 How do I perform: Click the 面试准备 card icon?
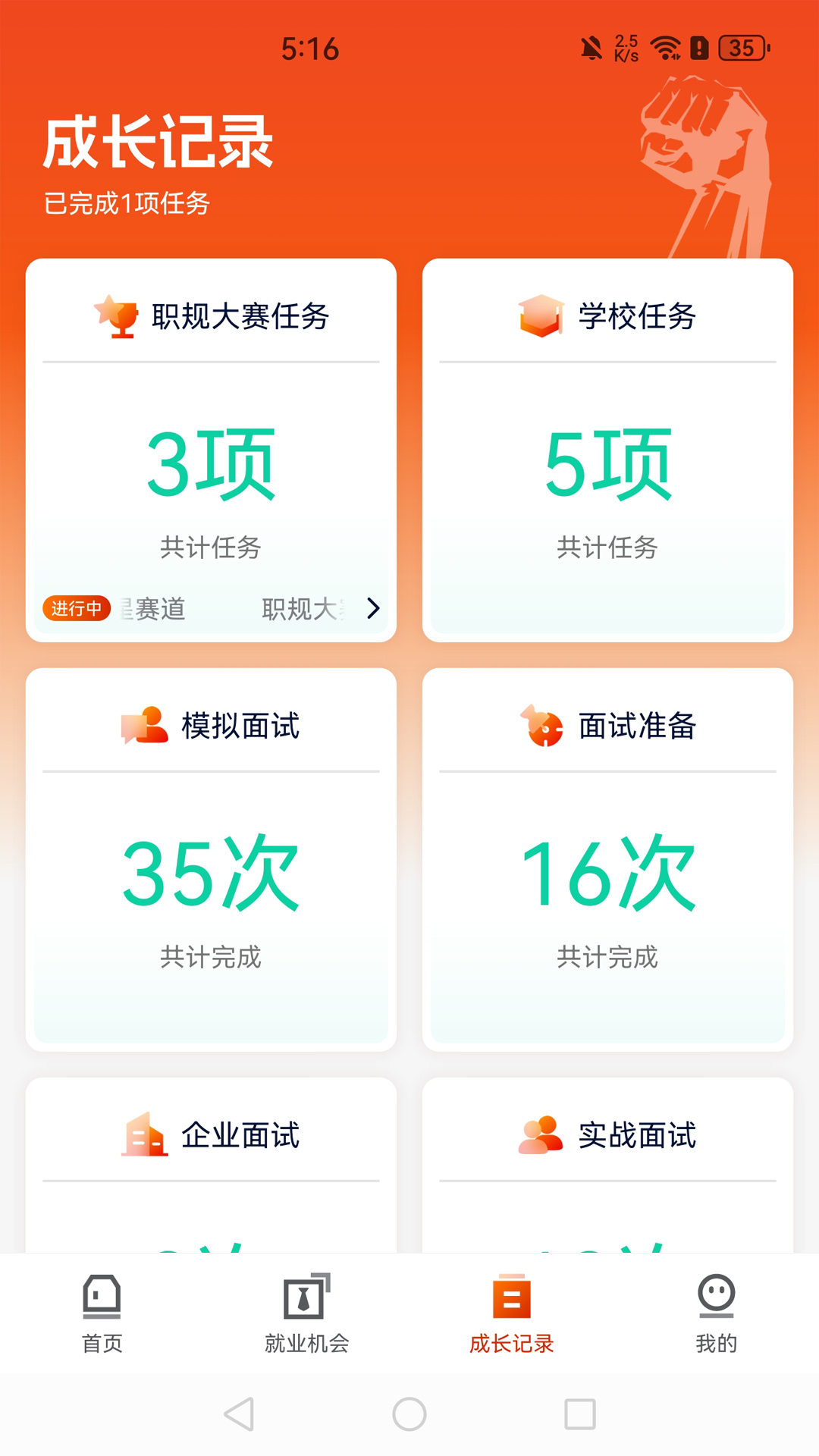(x=541, y=725)
